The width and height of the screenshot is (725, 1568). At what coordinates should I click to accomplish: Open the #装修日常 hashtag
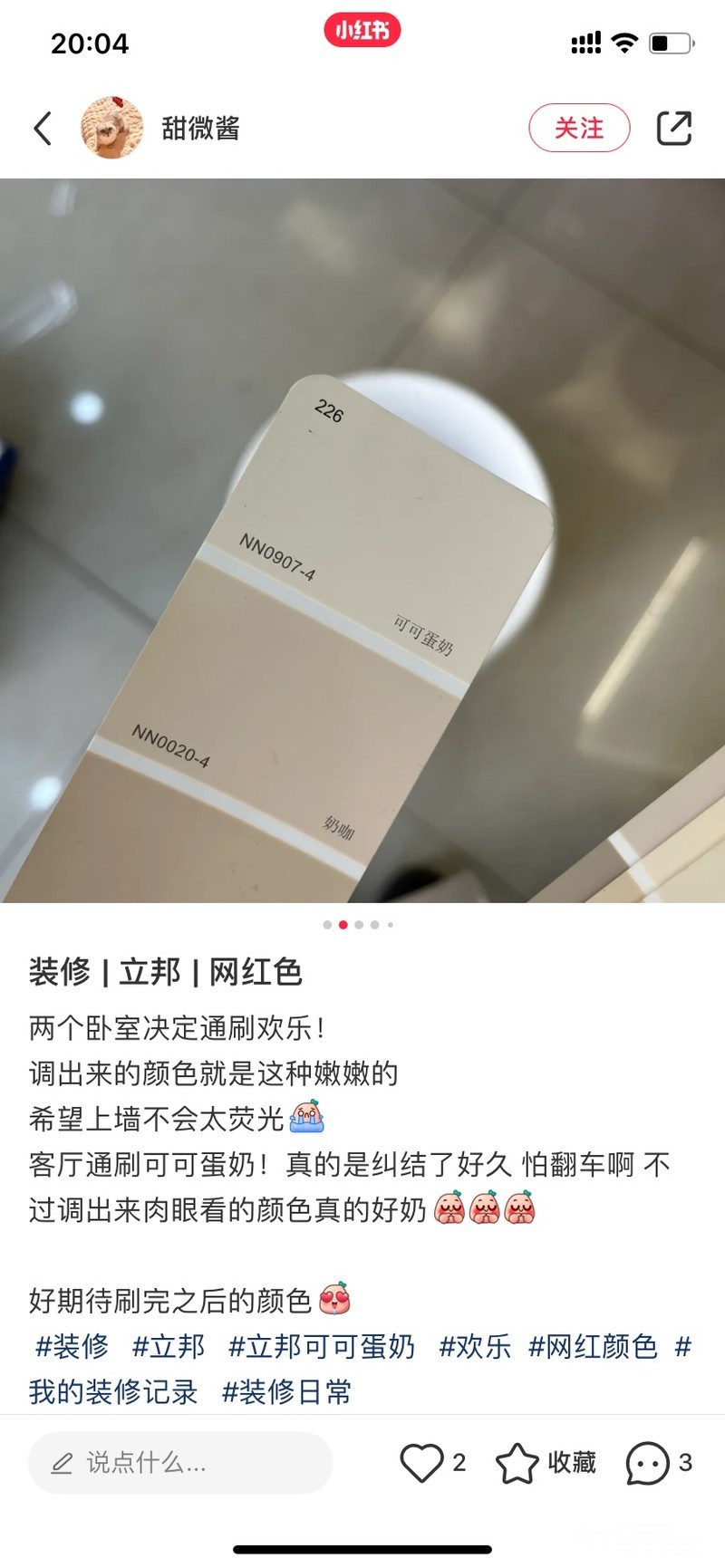pos(286,1391)
